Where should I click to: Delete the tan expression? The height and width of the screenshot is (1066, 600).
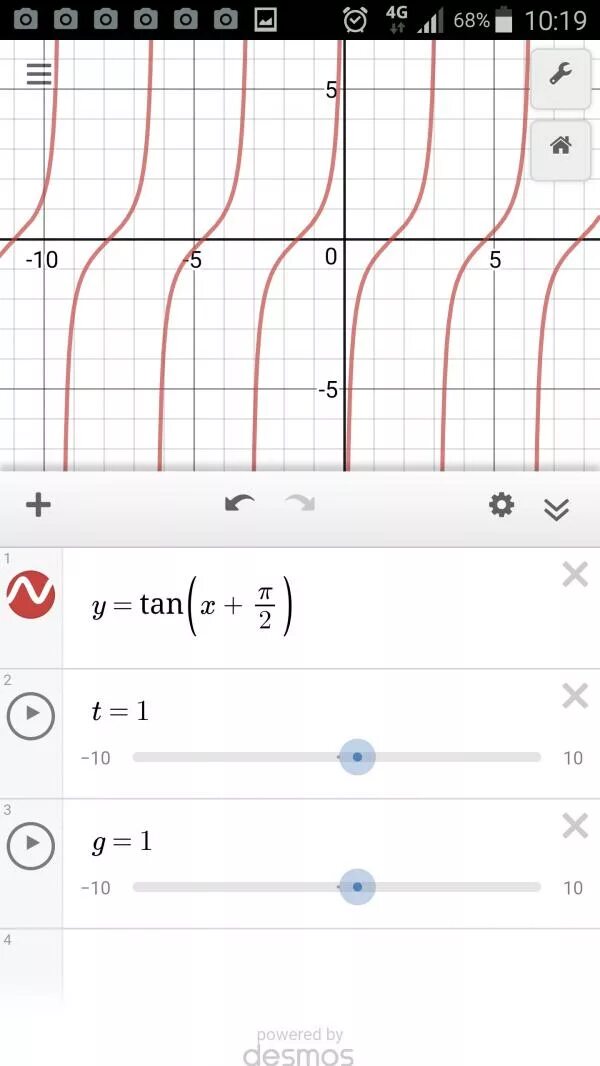575,574
